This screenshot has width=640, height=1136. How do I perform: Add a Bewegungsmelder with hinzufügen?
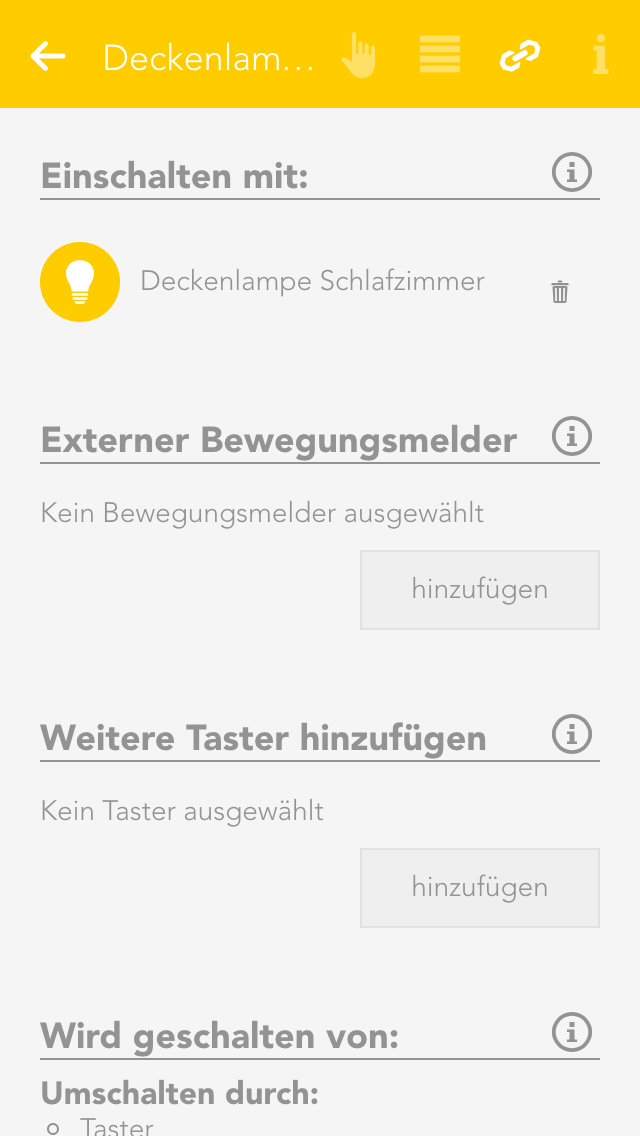point(480,589)
